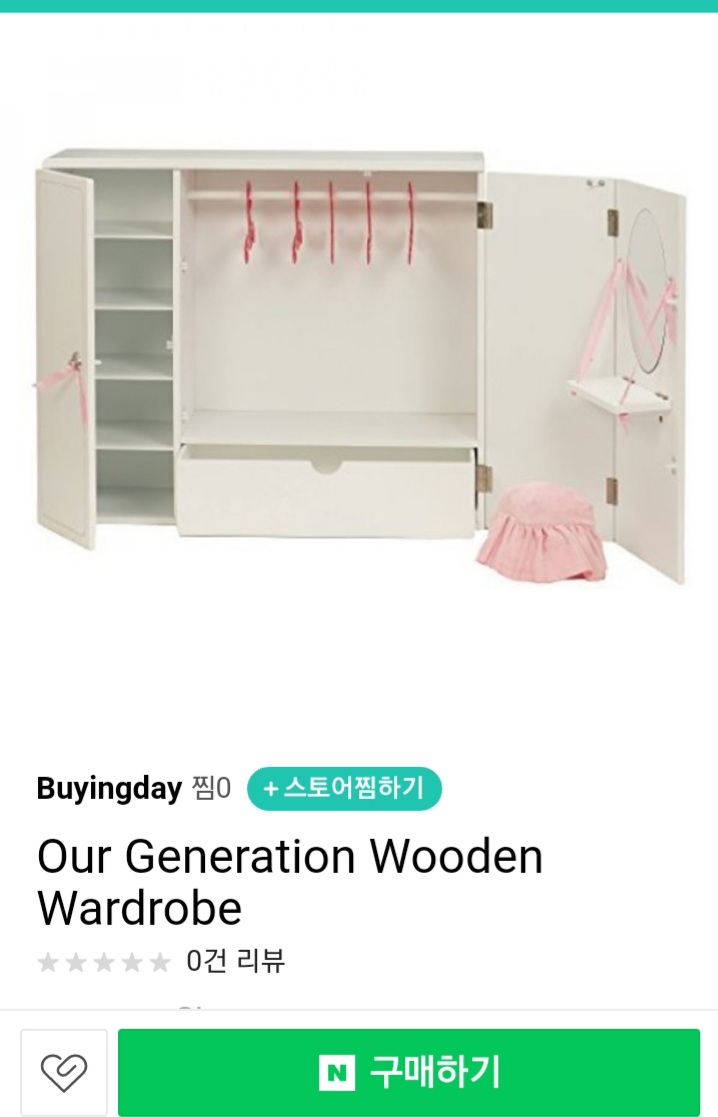Open the wardrobe product image
The image size is (718, 1117).
pyautogui.click(x=360, y=365)
